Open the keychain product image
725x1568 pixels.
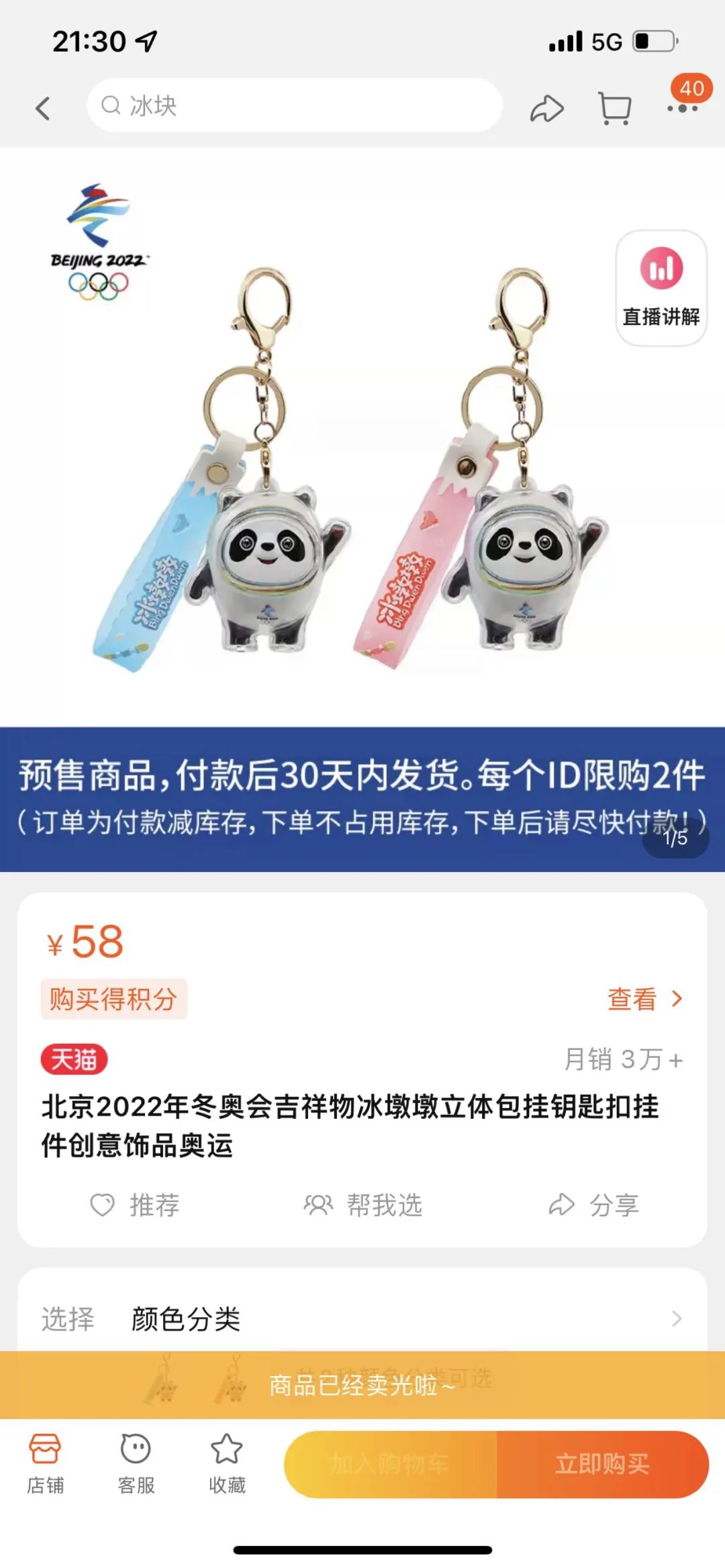(349, 470)
